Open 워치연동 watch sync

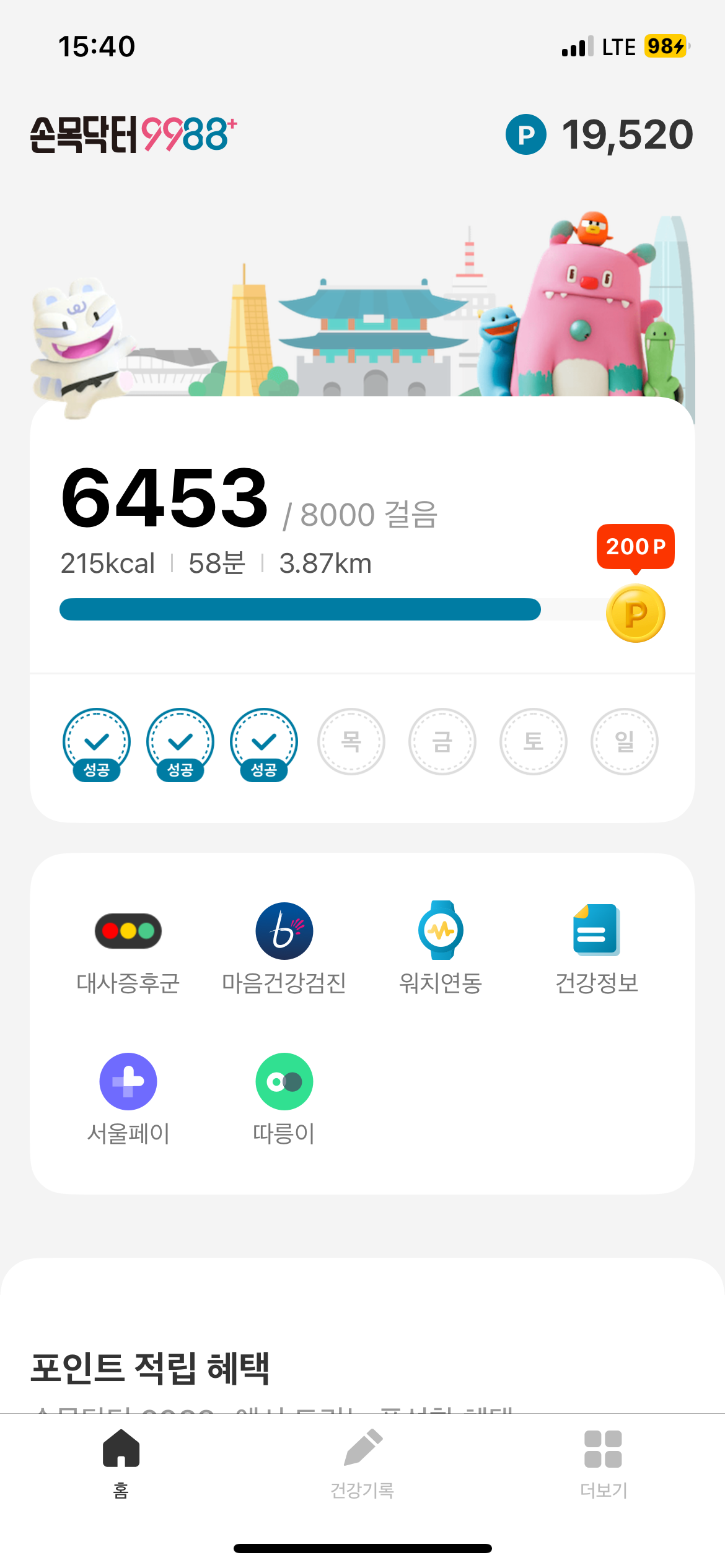point(441,947)
